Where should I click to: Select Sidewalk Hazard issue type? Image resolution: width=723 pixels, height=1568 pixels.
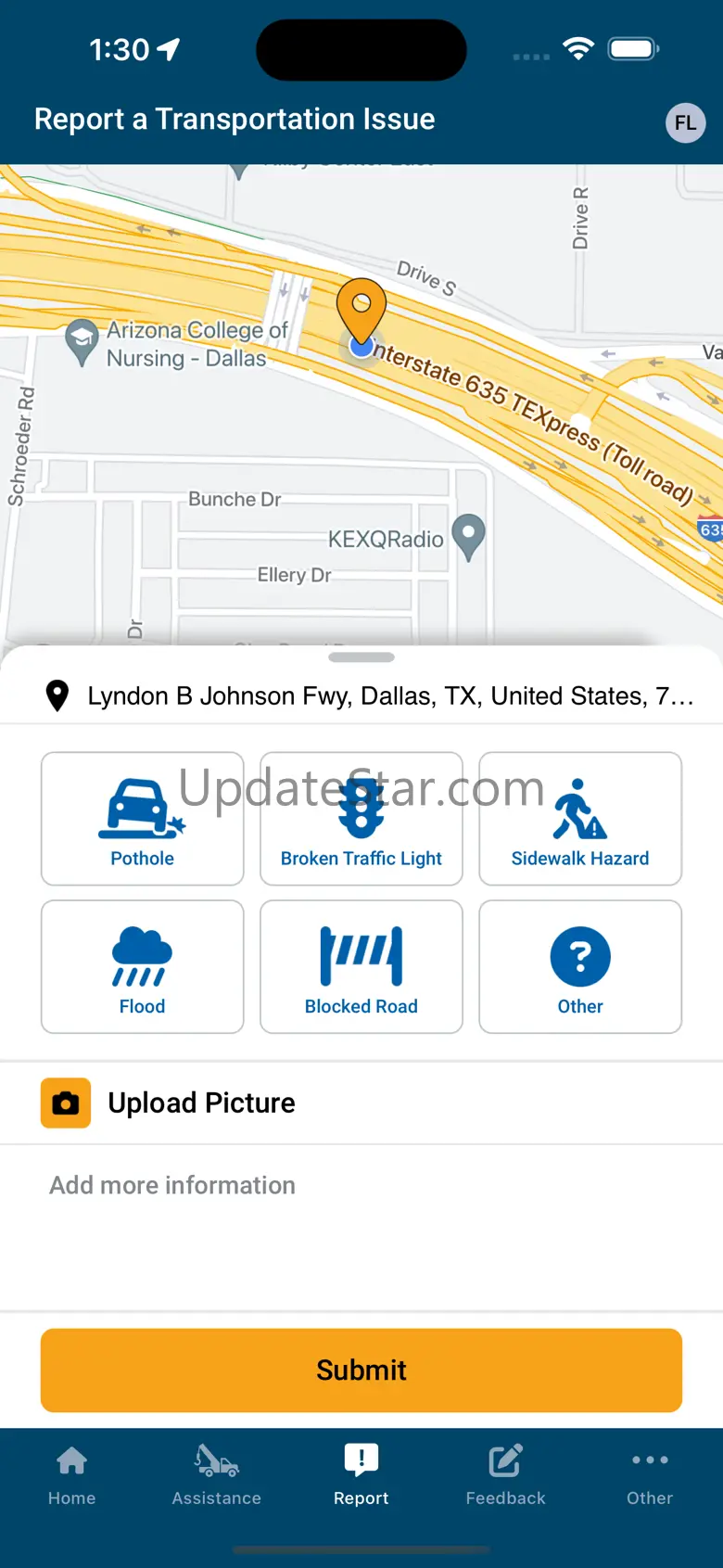(x=580, y=819)
